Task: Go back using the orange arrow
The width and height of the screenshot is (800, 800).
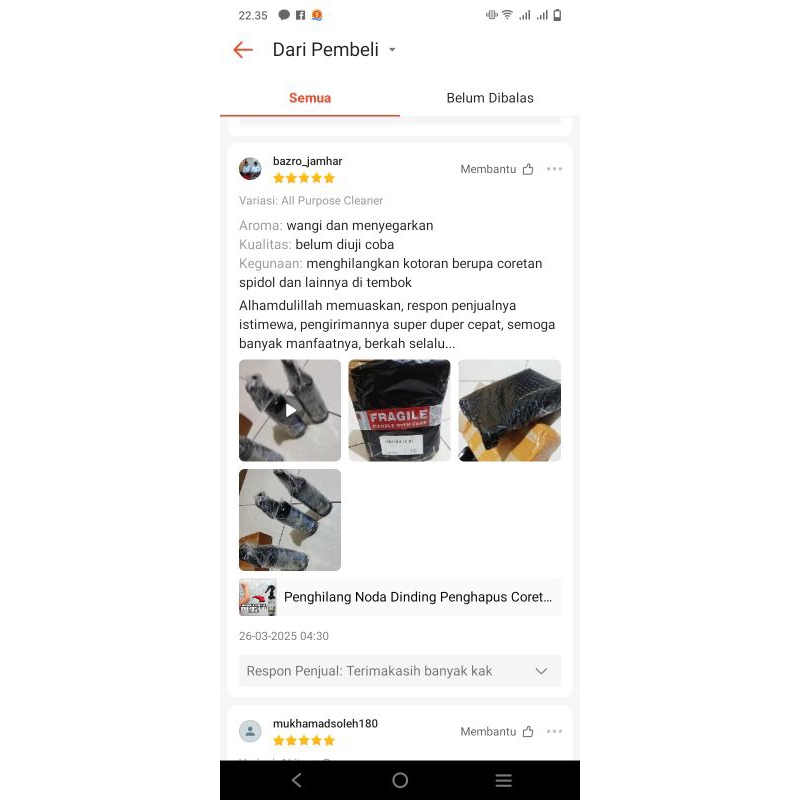Action: click(243, 50)
